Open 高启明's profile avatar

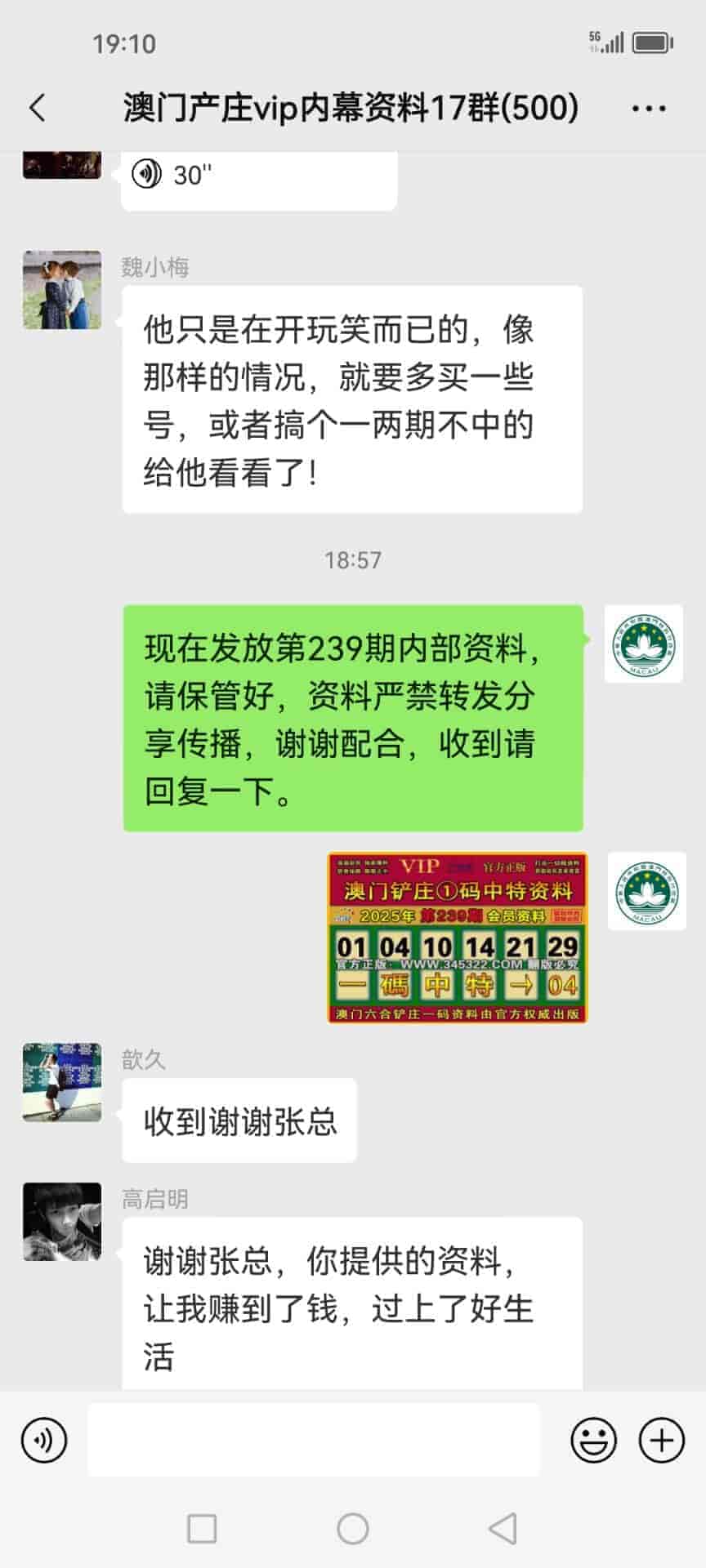click(x=62, y=1222)
